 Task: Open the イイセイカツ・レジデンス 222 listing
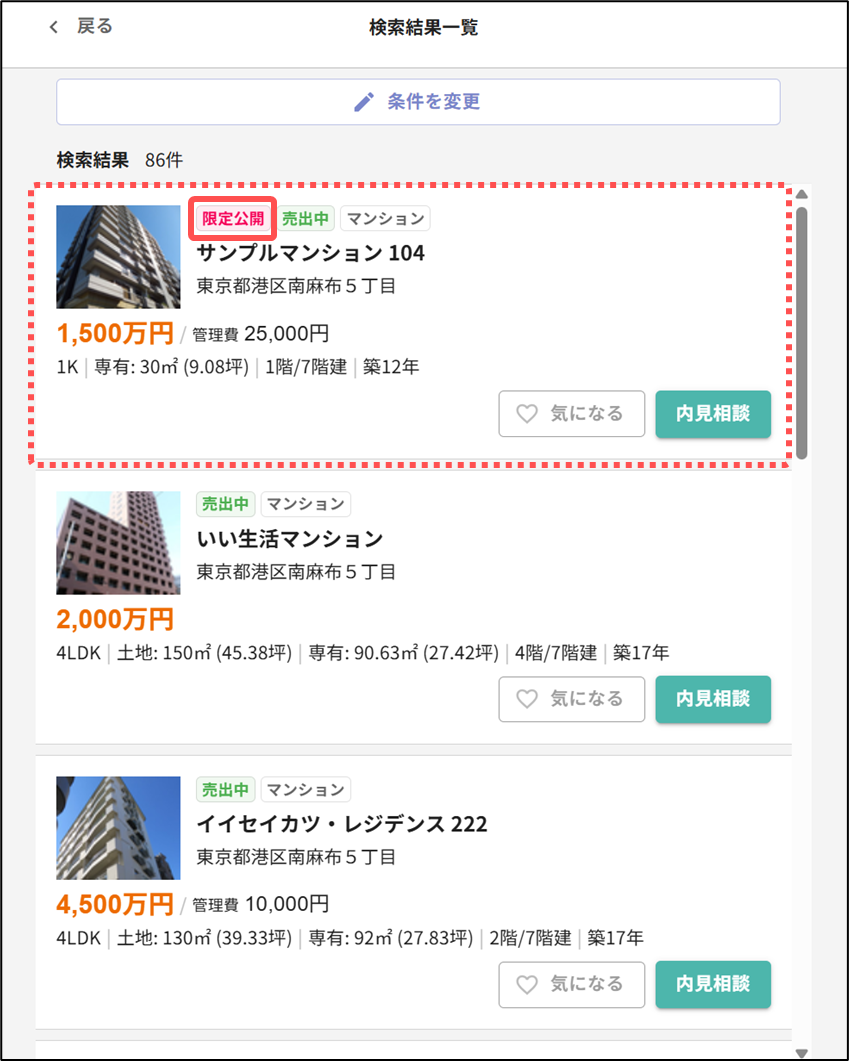coord(341,824)
